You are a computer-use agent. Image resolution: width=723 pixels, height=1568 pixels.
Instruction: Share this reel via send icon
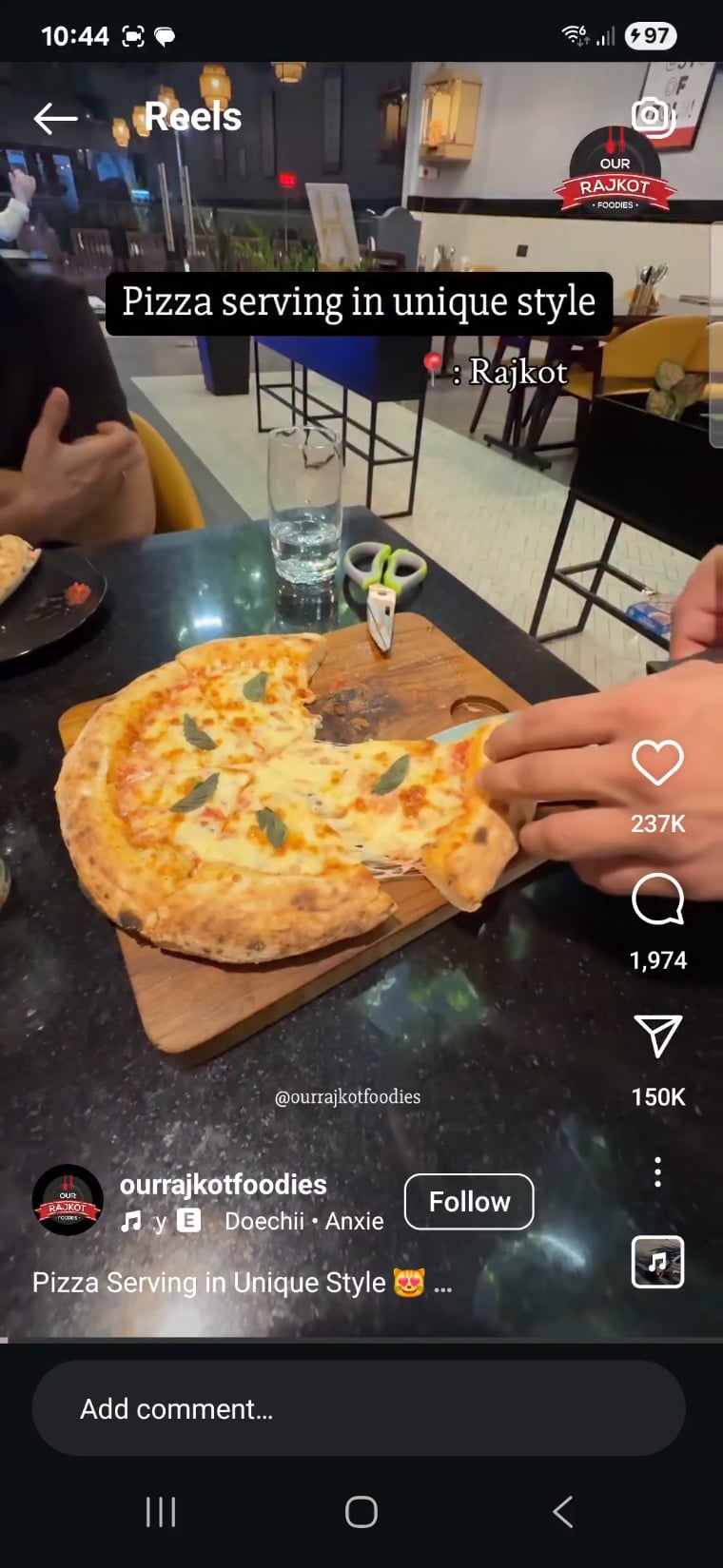[x=657, y=1036]
